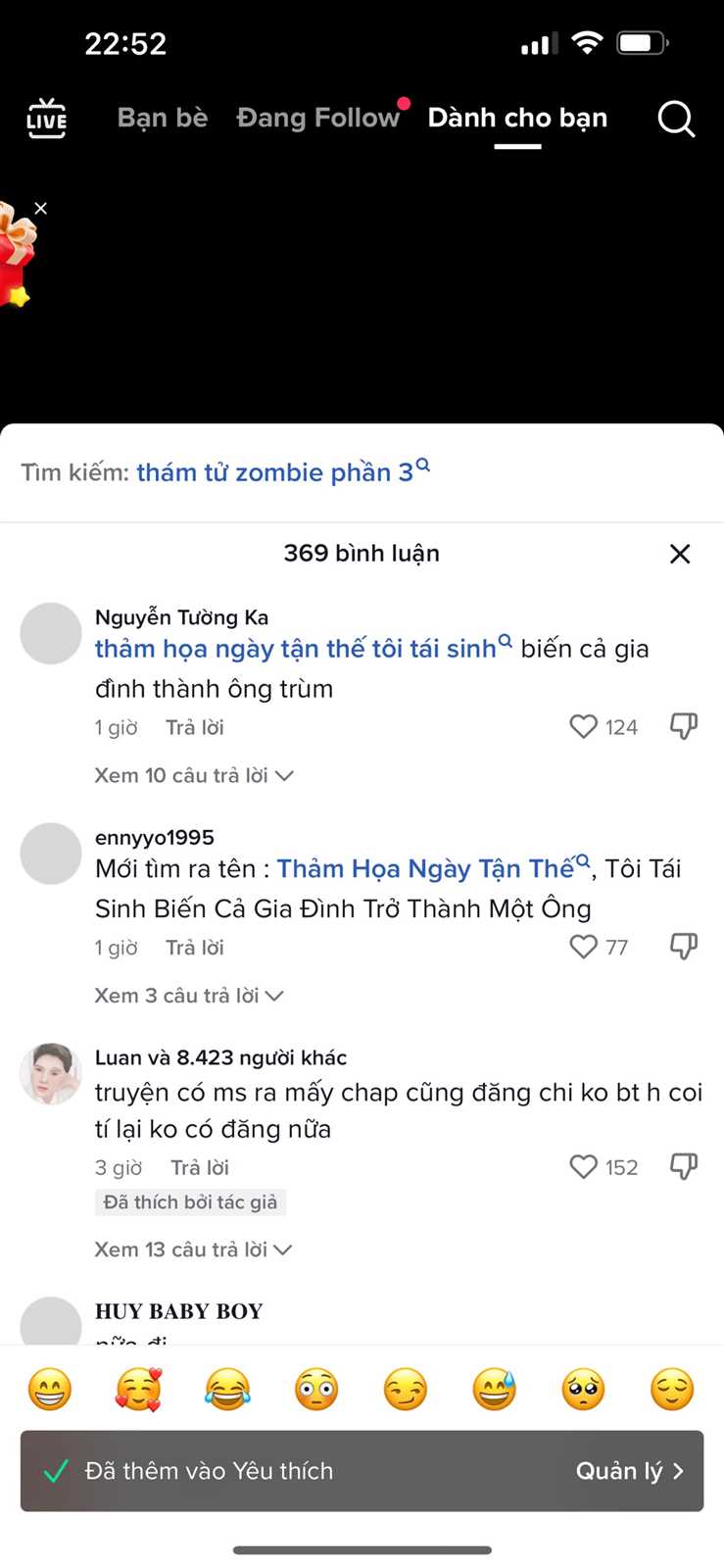
Task: Expand Xem 3 câu trả lời
Action: click(x=188, y=996)
